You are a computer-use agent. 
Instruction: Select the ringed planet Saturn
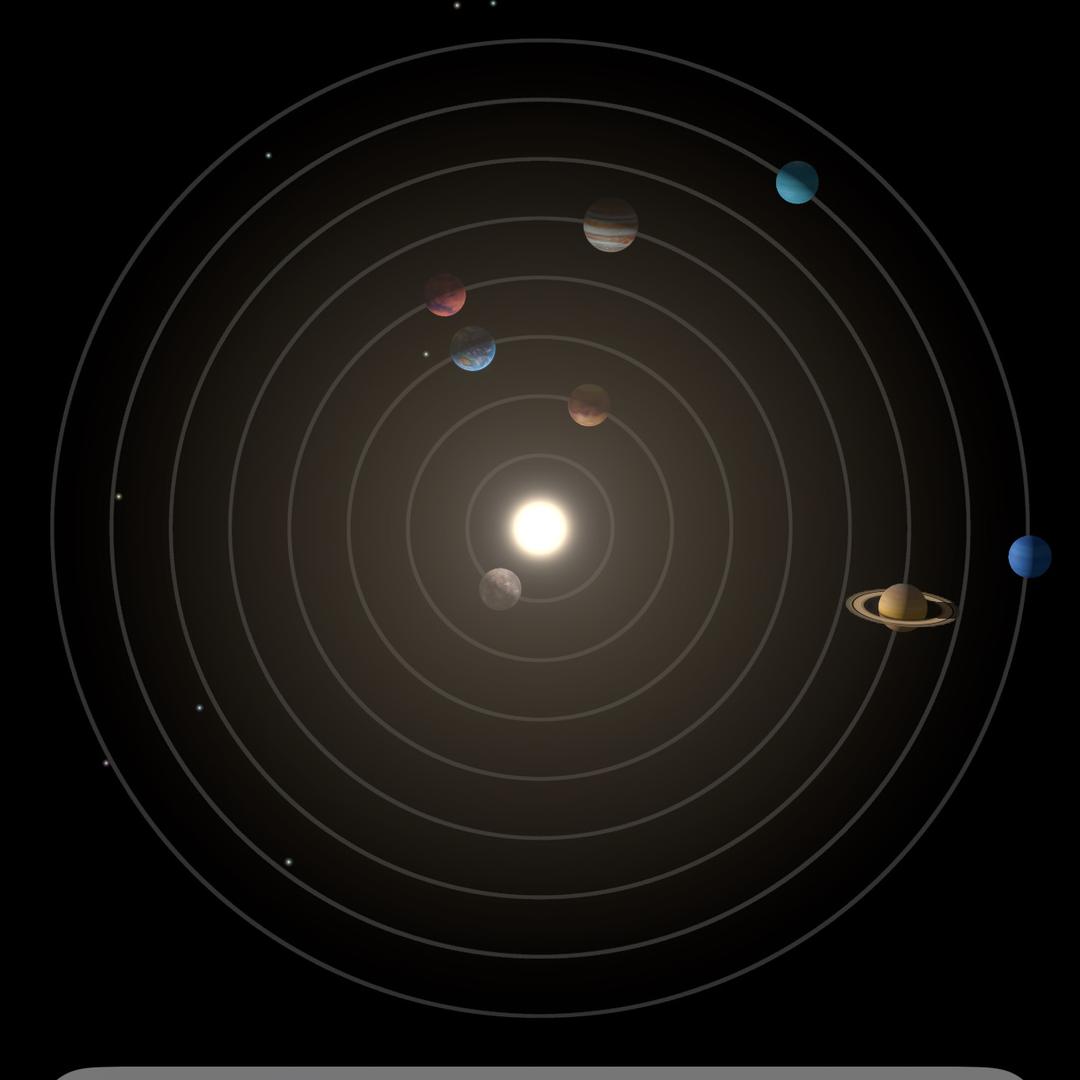click(902, 607)
